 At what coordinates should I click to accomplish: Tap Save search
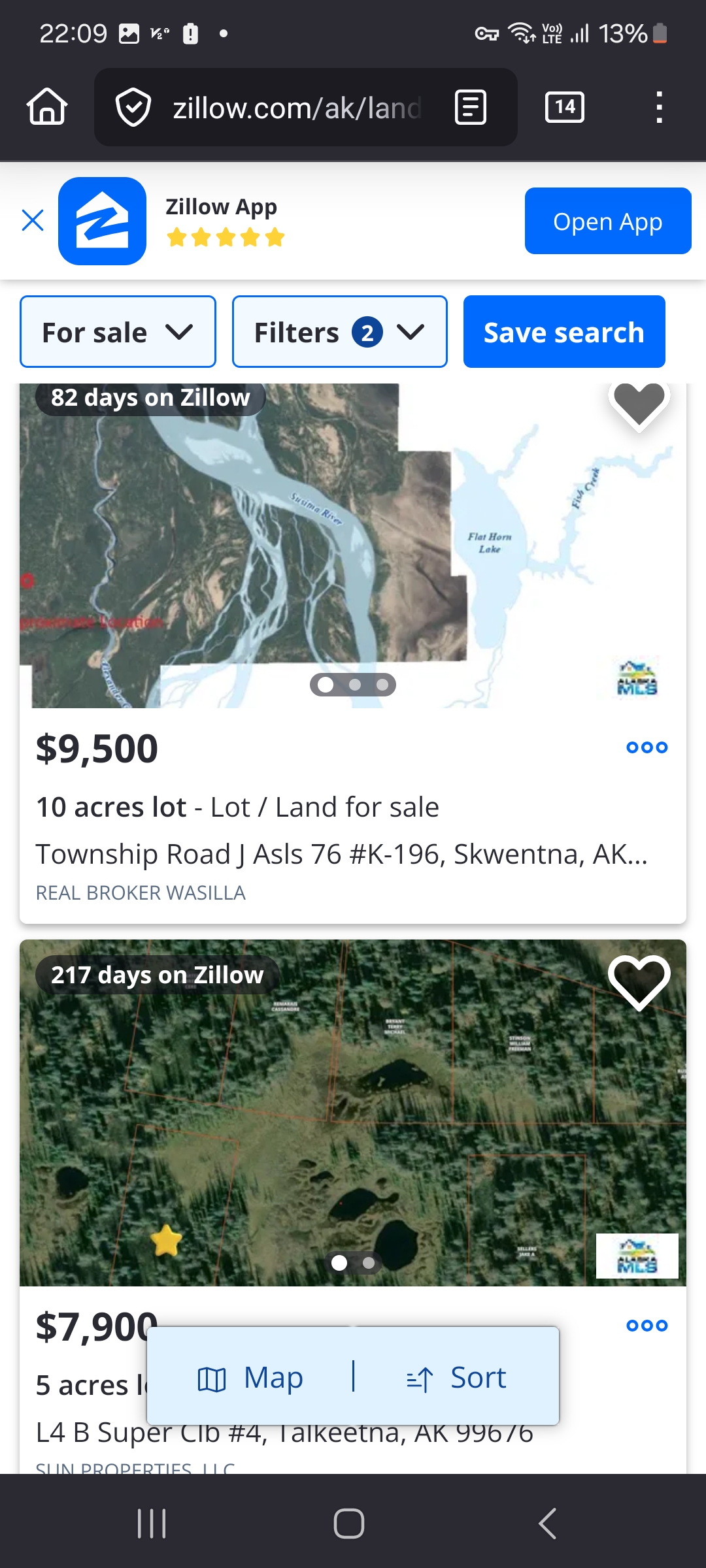563,332
